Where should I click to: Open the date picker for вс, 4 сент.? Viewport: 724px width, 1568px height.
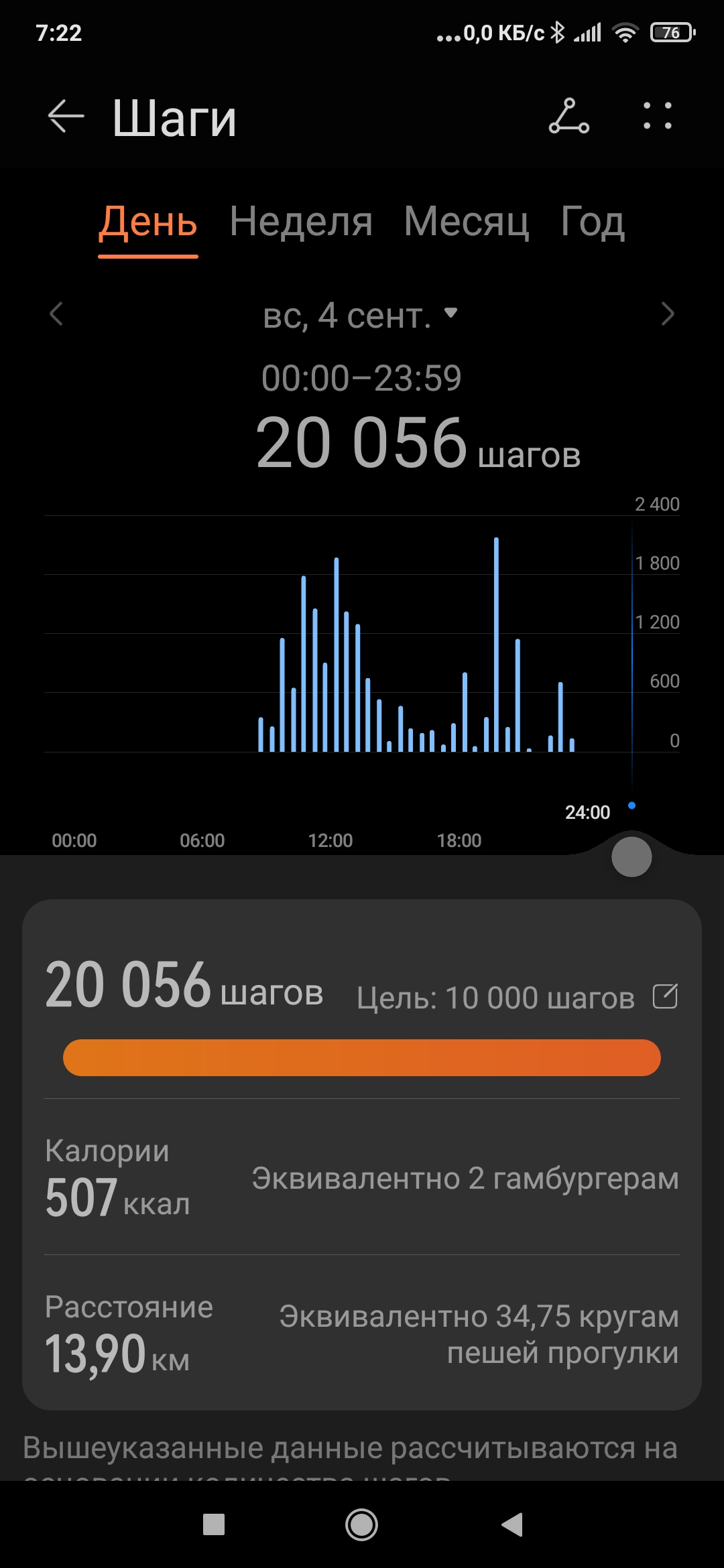[x=361, y=315]
